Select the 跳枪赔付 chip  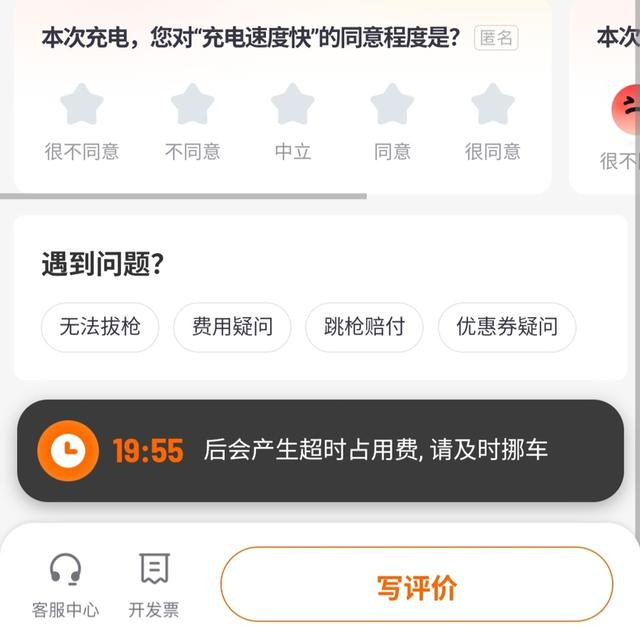click(364, 327)
